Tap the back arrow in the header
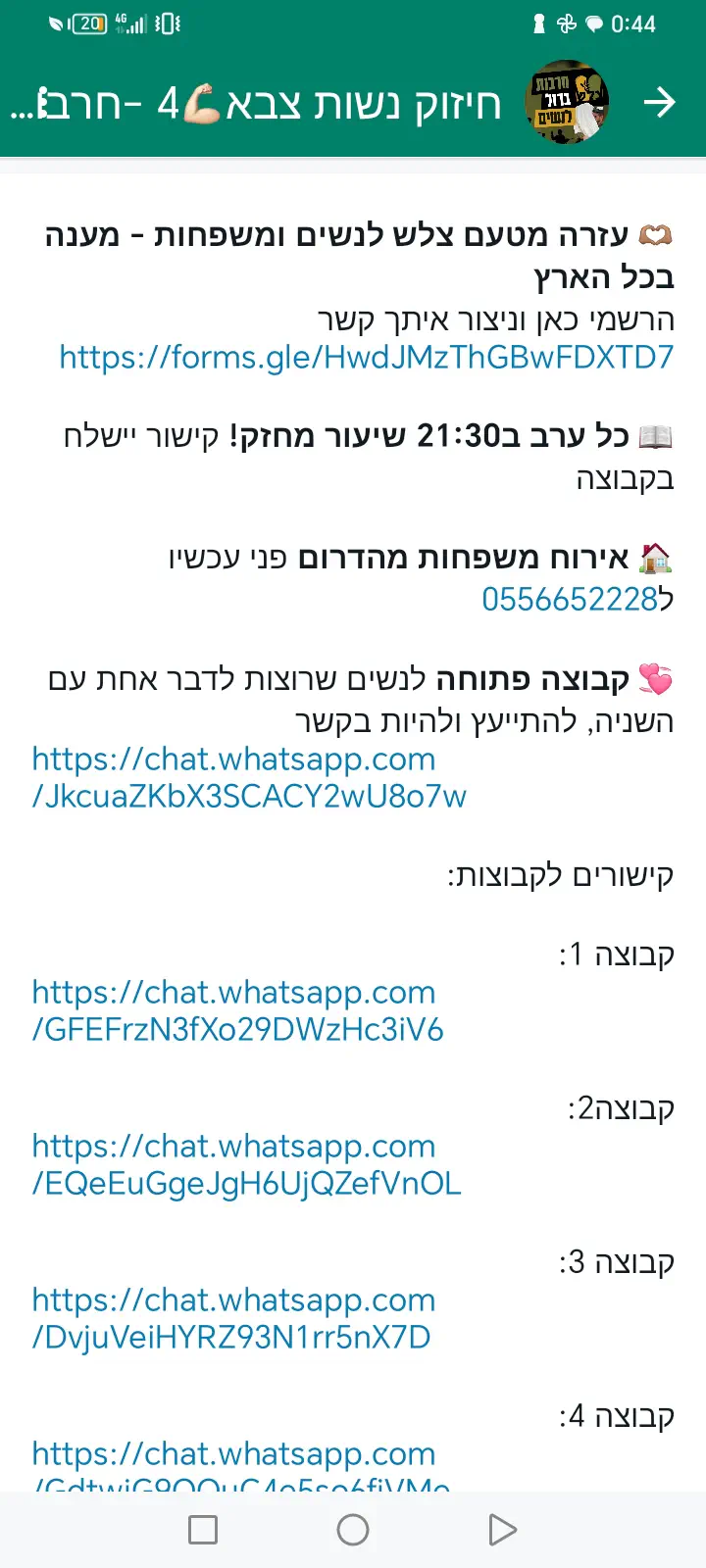Image resolution: width=706 pixels, height=1568 pixels. click(x=661, y=102)
